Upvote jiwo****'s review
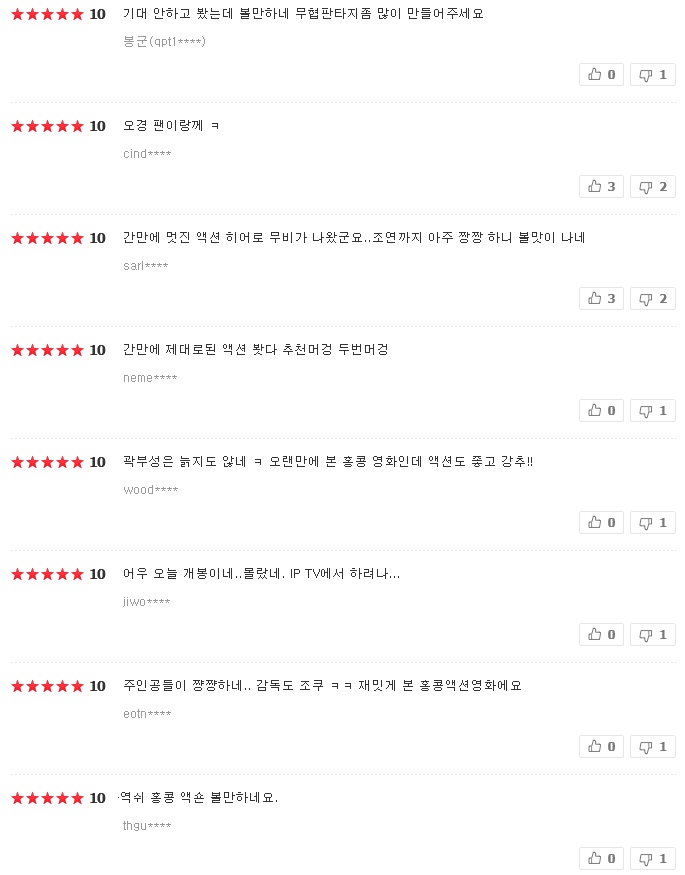 coord(602,634)
